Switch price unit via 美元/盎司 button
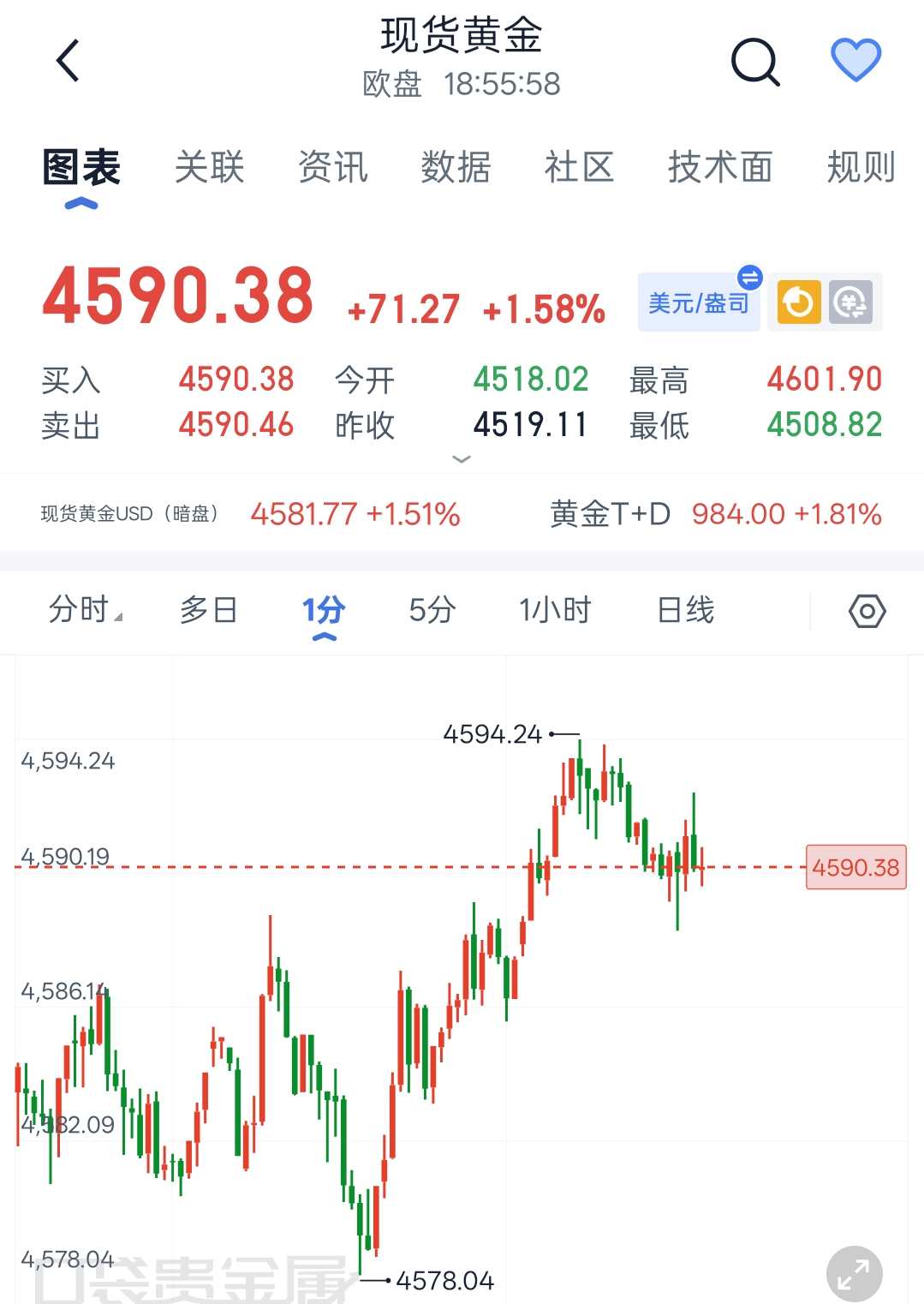 pyautogui.click(x=699, y=302)
